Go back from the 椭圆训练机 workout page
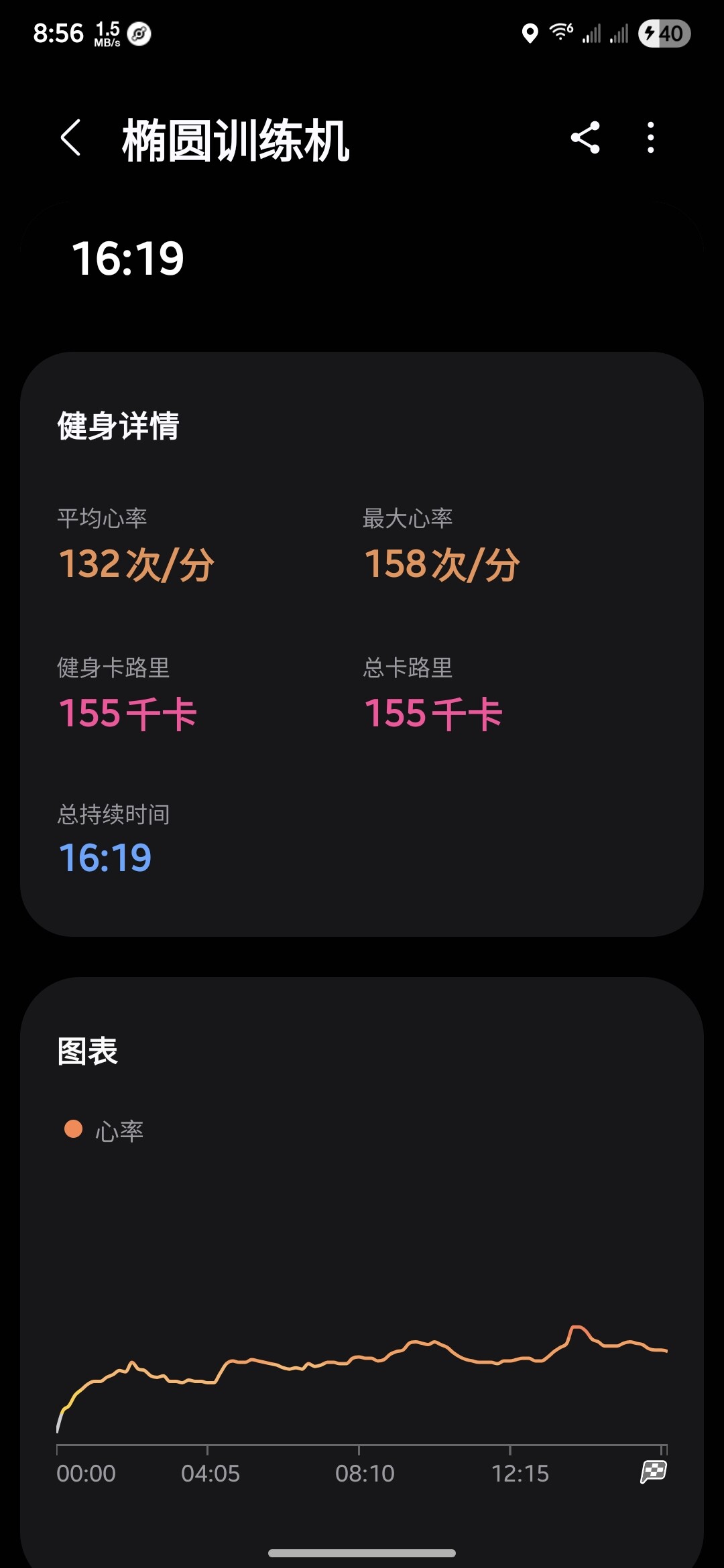Image resolution: width=724 pixels, height=1568 pixels. point(71,138)
